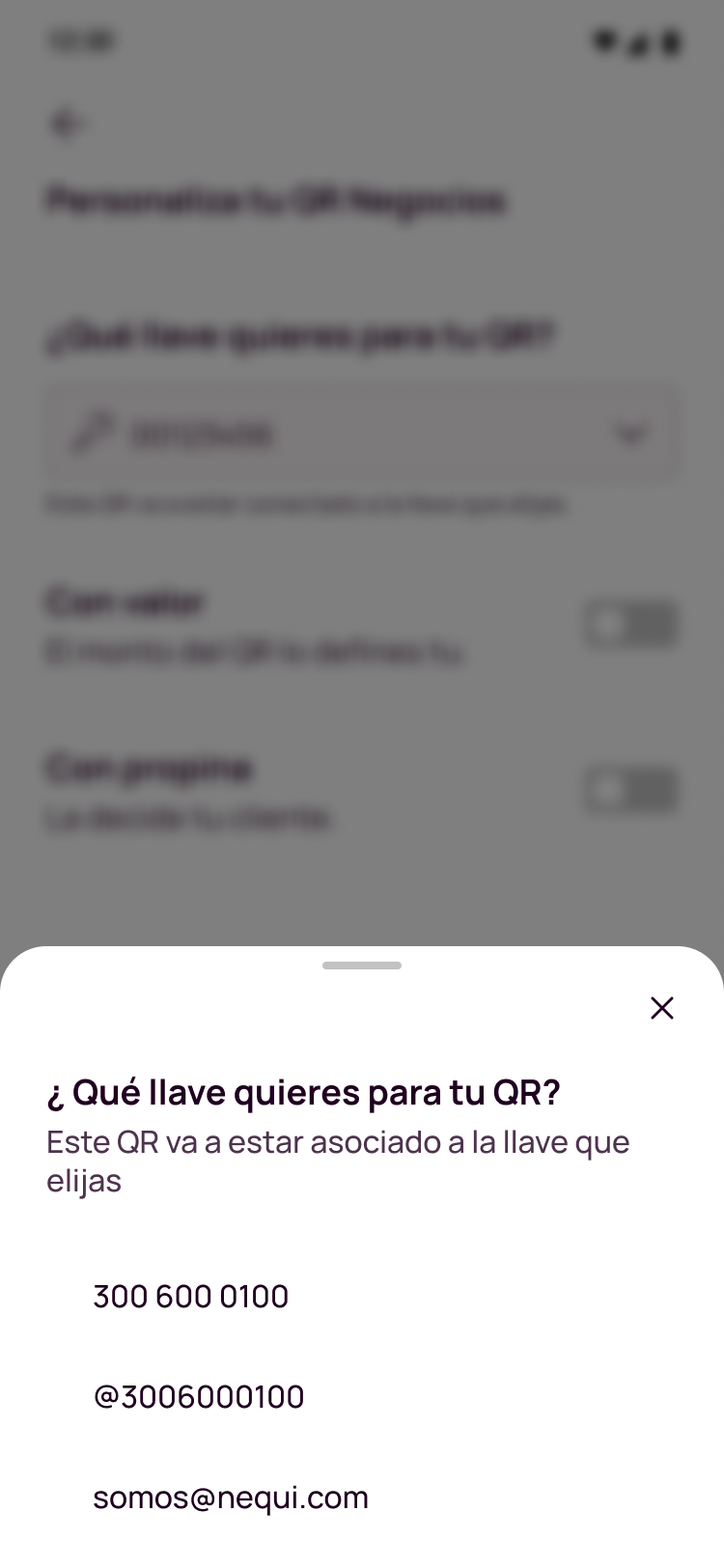This screenshot has width=724, height=1568.
Task: Select the key 300 600 0100
Action: pyautogui.click(x=362, y=1296)
